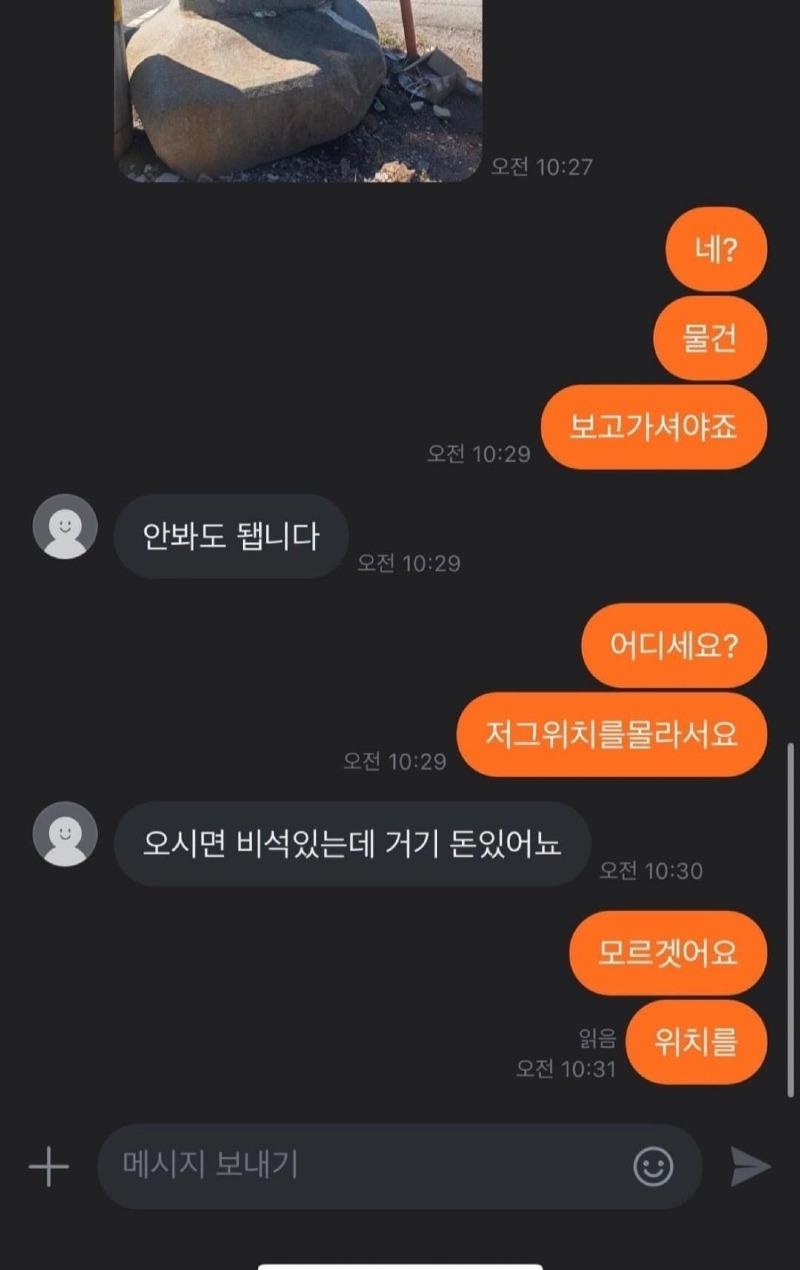Tap the send message arrow
The image size is (800, 1270).
[x=749, y=1166]
